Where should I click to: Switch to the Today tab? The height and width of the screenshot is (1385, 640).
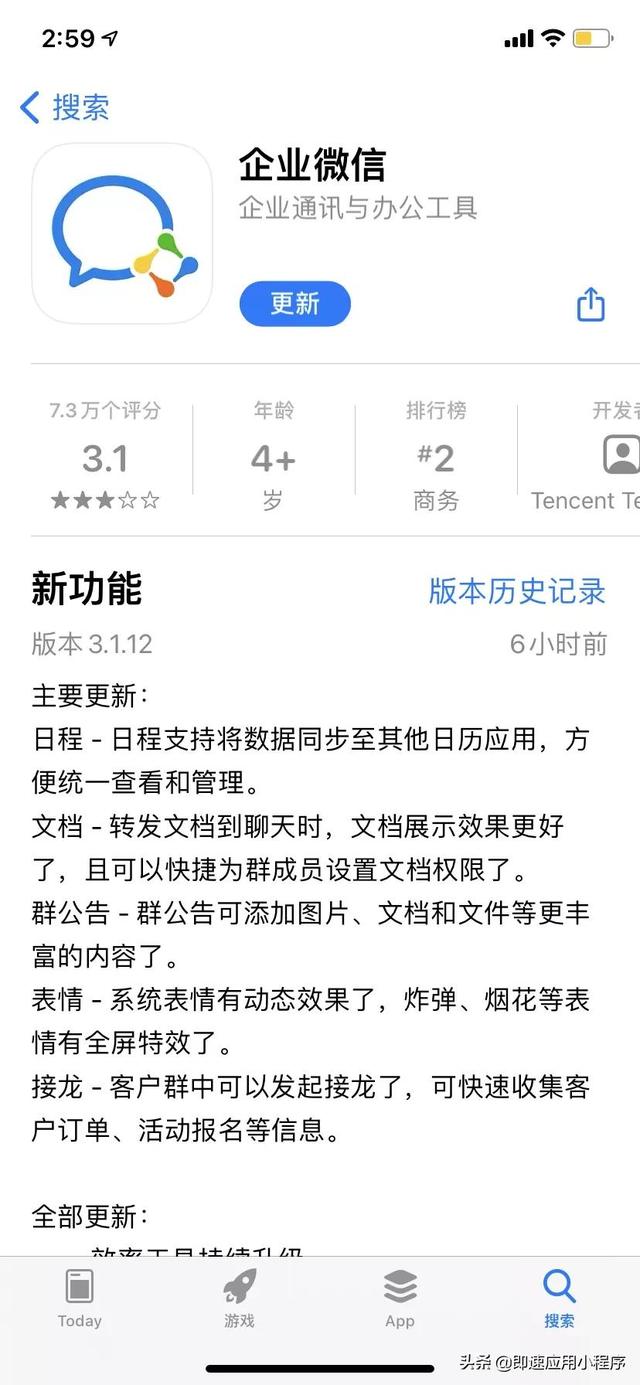(79, 1298)
